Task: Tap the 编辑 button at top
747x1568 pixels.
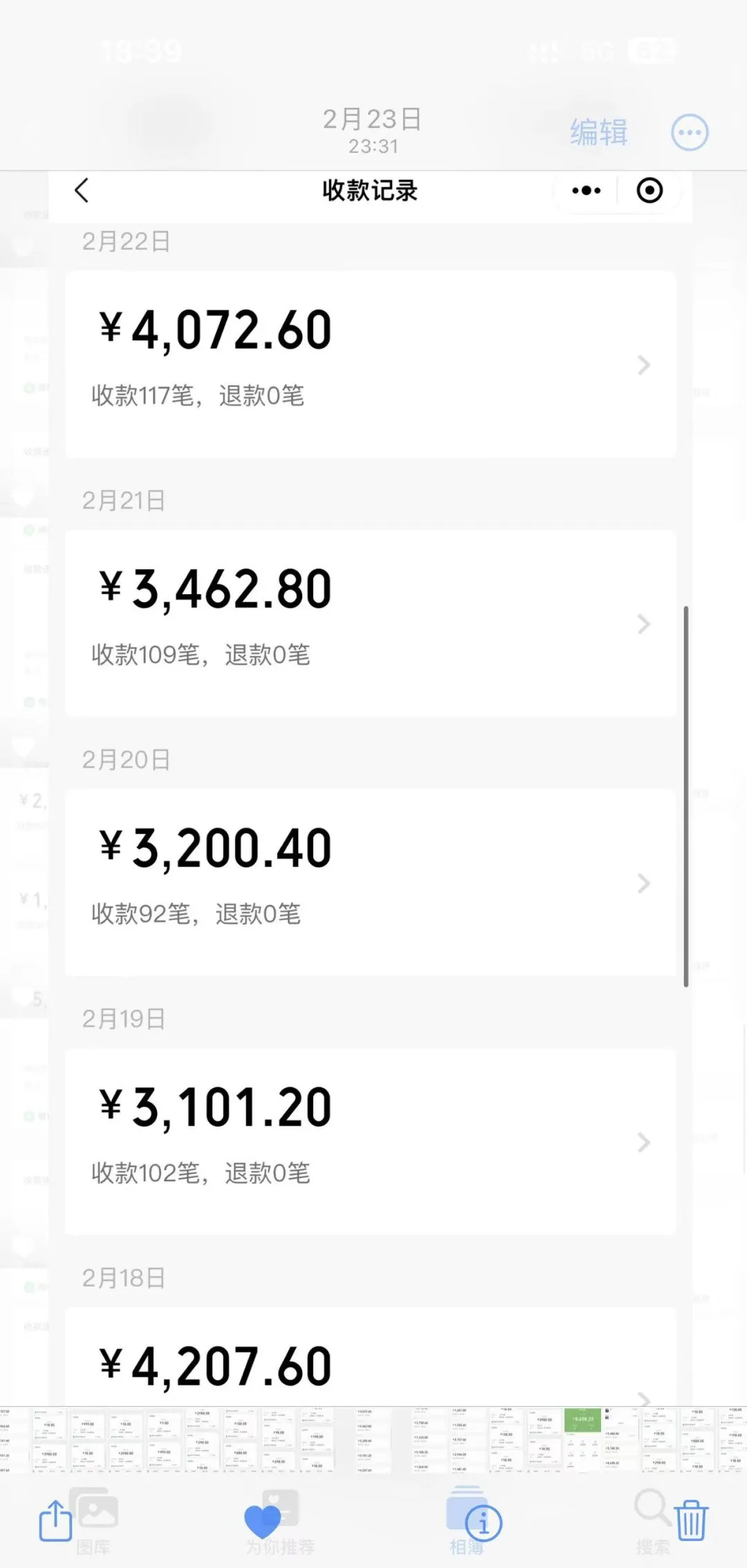Action: point(598,131)
